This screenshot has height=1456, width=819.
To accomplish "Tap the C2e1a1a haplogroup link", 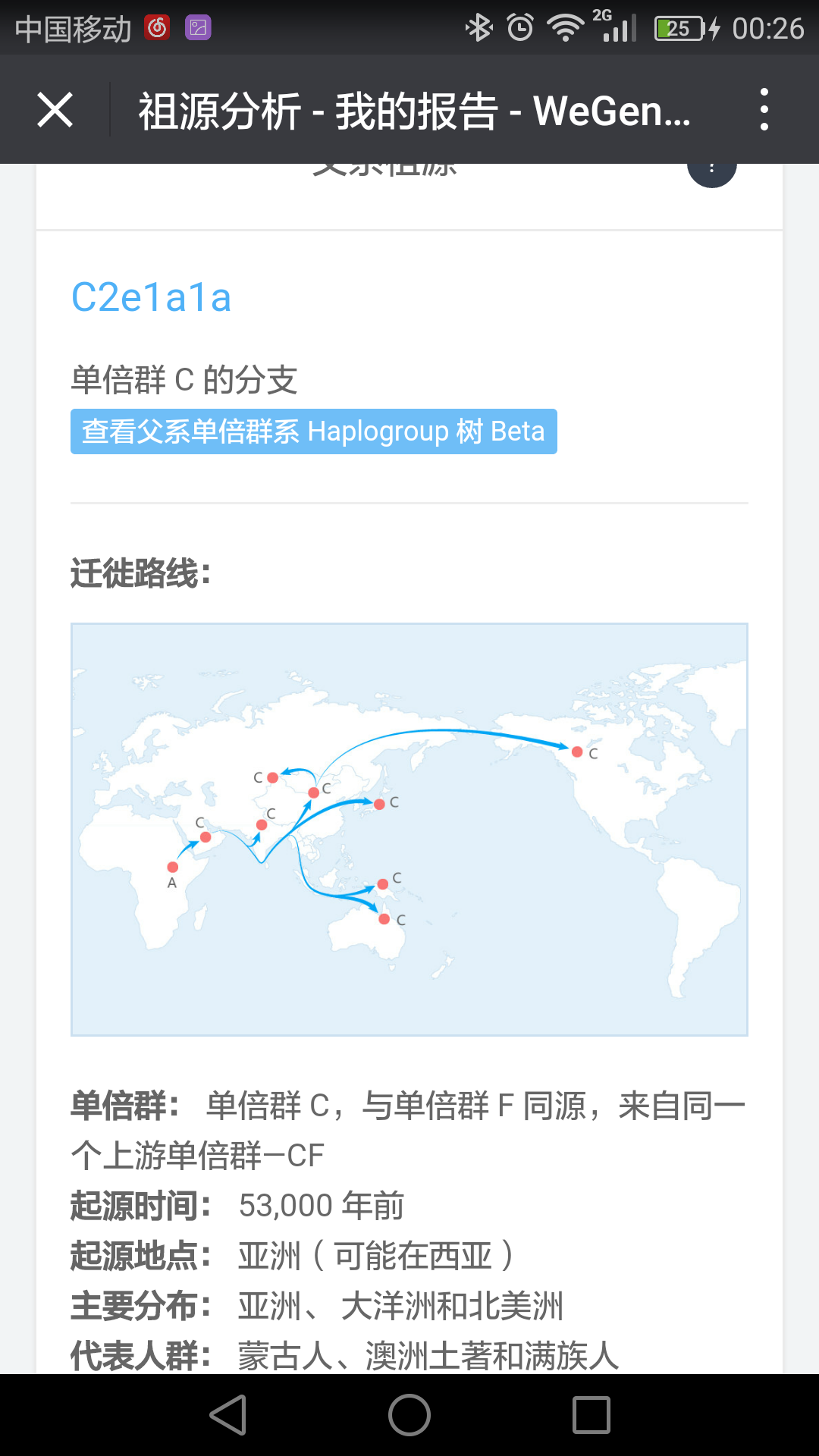I will point(151,297).
